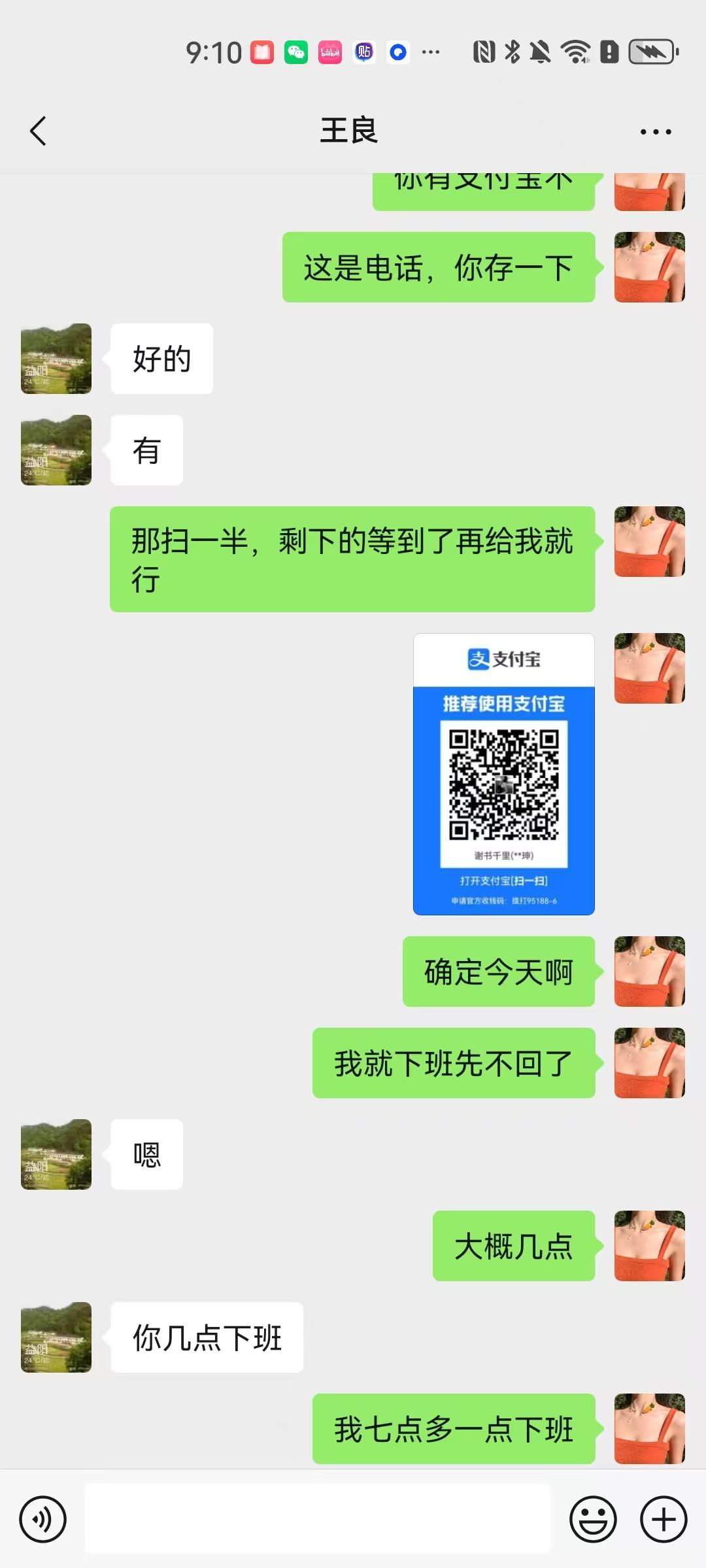Tap the WiFi indicator in the status bar
Viewport: 706px width, 1568px height.
[x=574, y=52]
